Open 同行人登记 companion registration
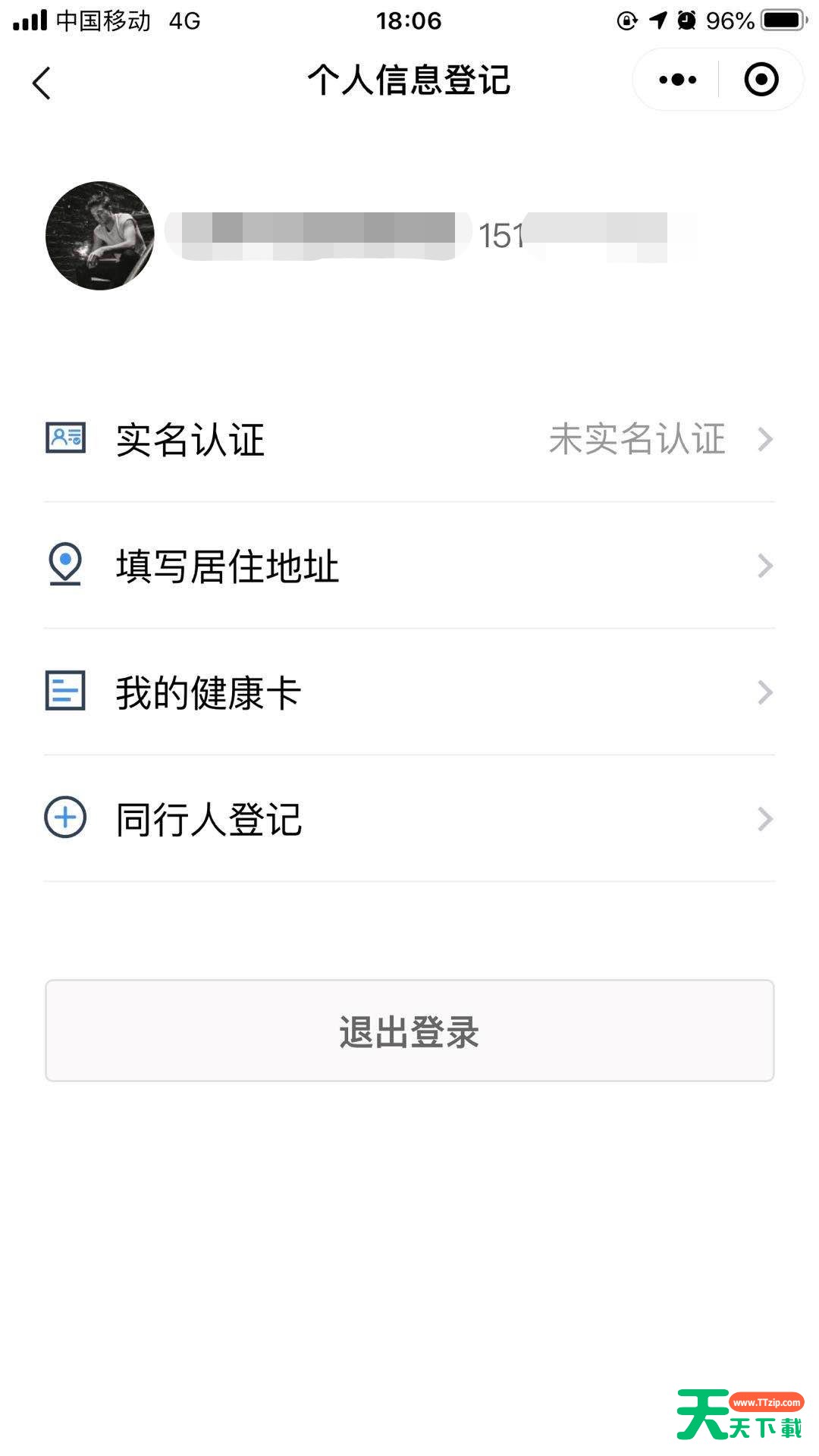 (409, 819)
